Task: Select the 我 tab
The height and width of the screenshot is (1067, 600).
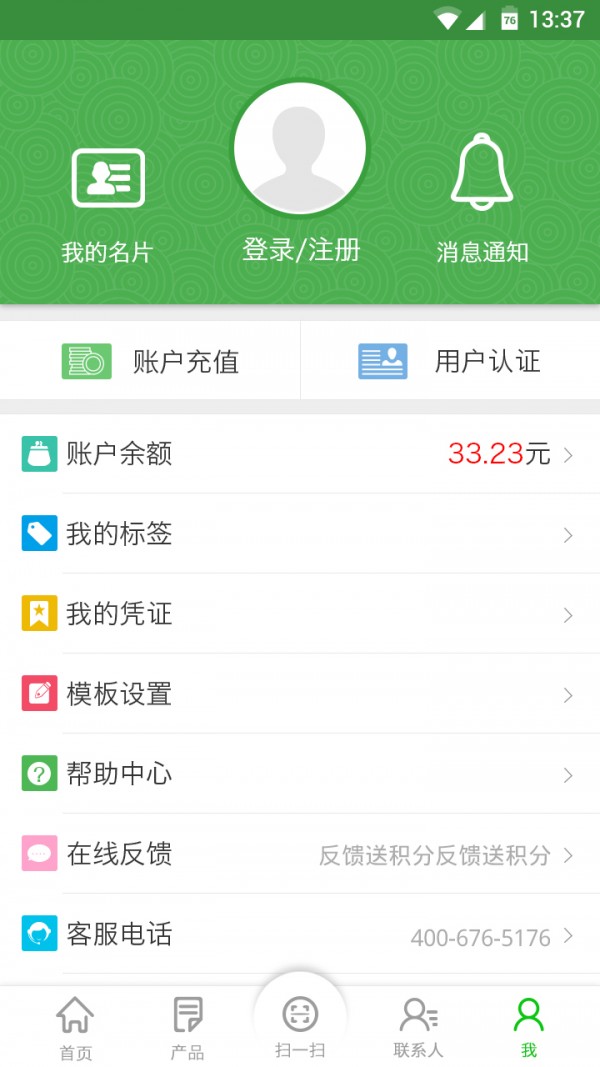Action: click(528, 1027)
